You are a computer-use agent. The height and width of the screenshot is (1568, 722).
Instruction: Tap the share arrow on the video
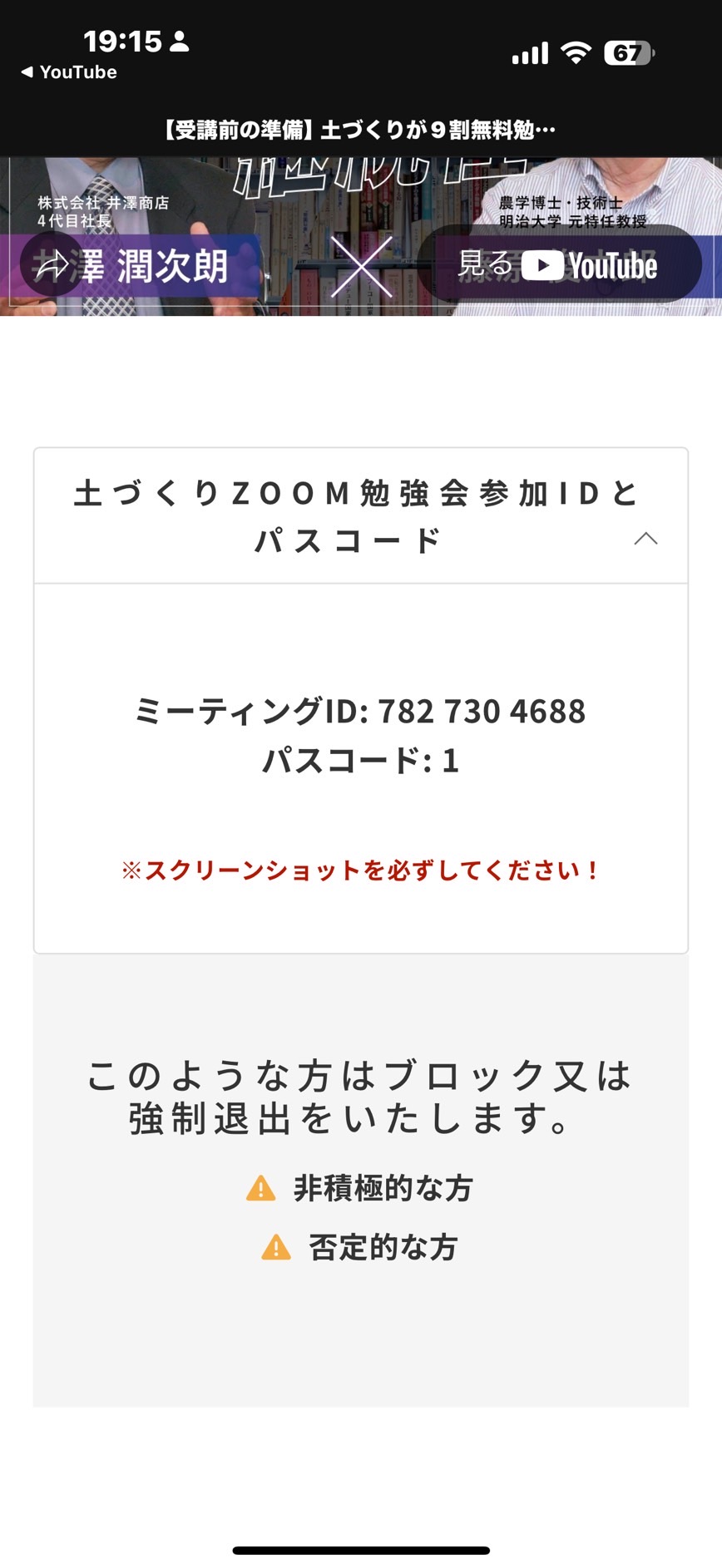tap(52, 265)
